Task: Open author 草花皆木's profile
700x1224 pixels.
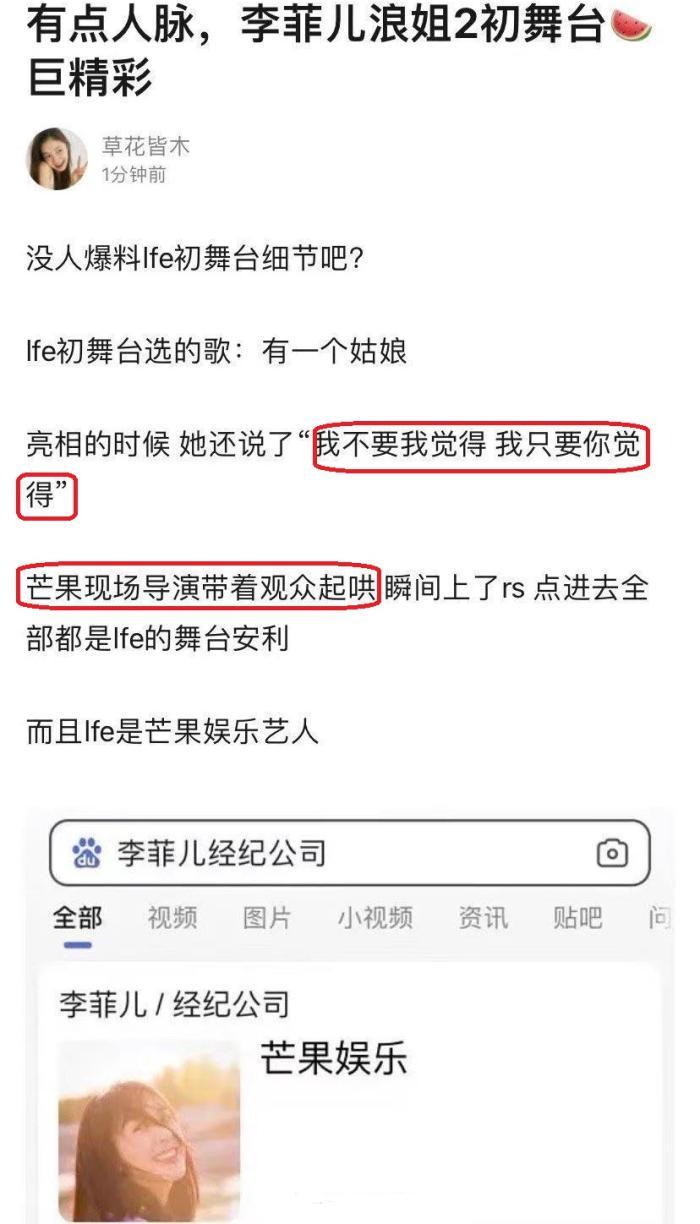Action: 146,147
